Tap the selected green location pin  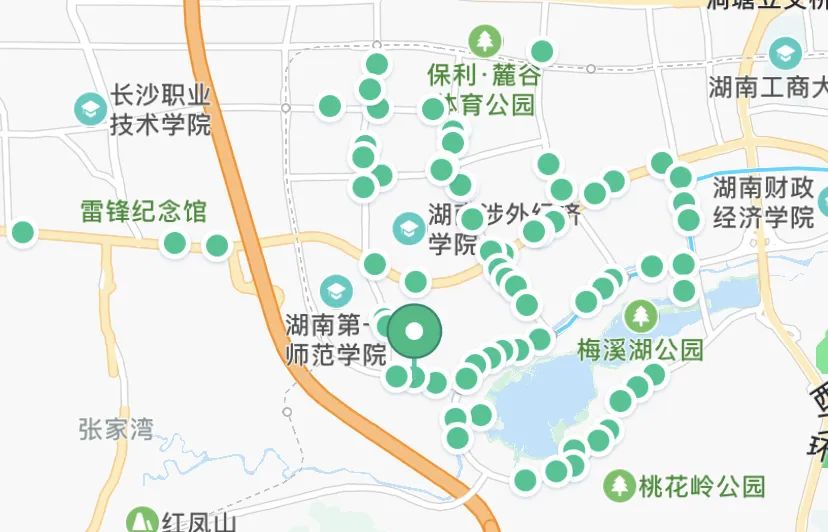point(415,332)
